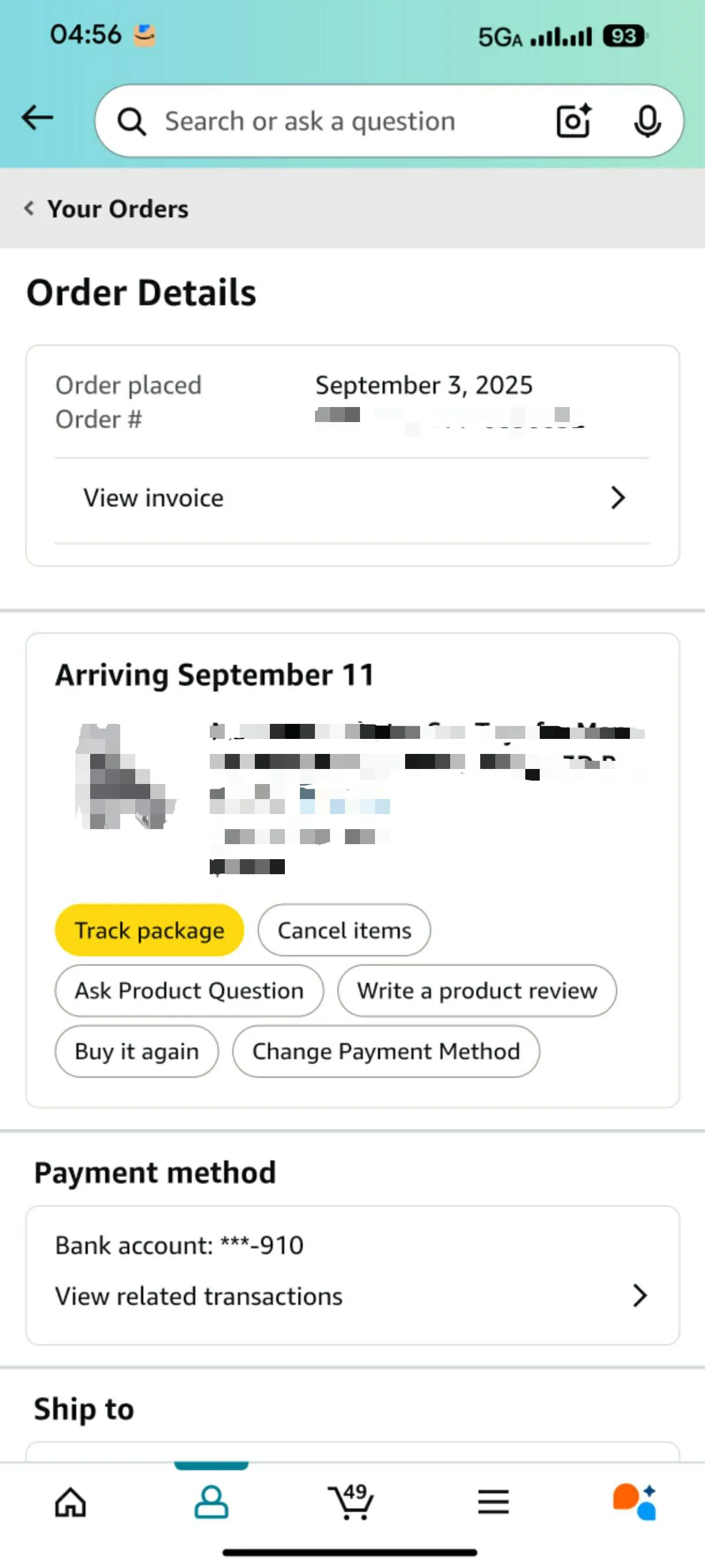Write a product review
705x1568 pixels.
[477, 990]
